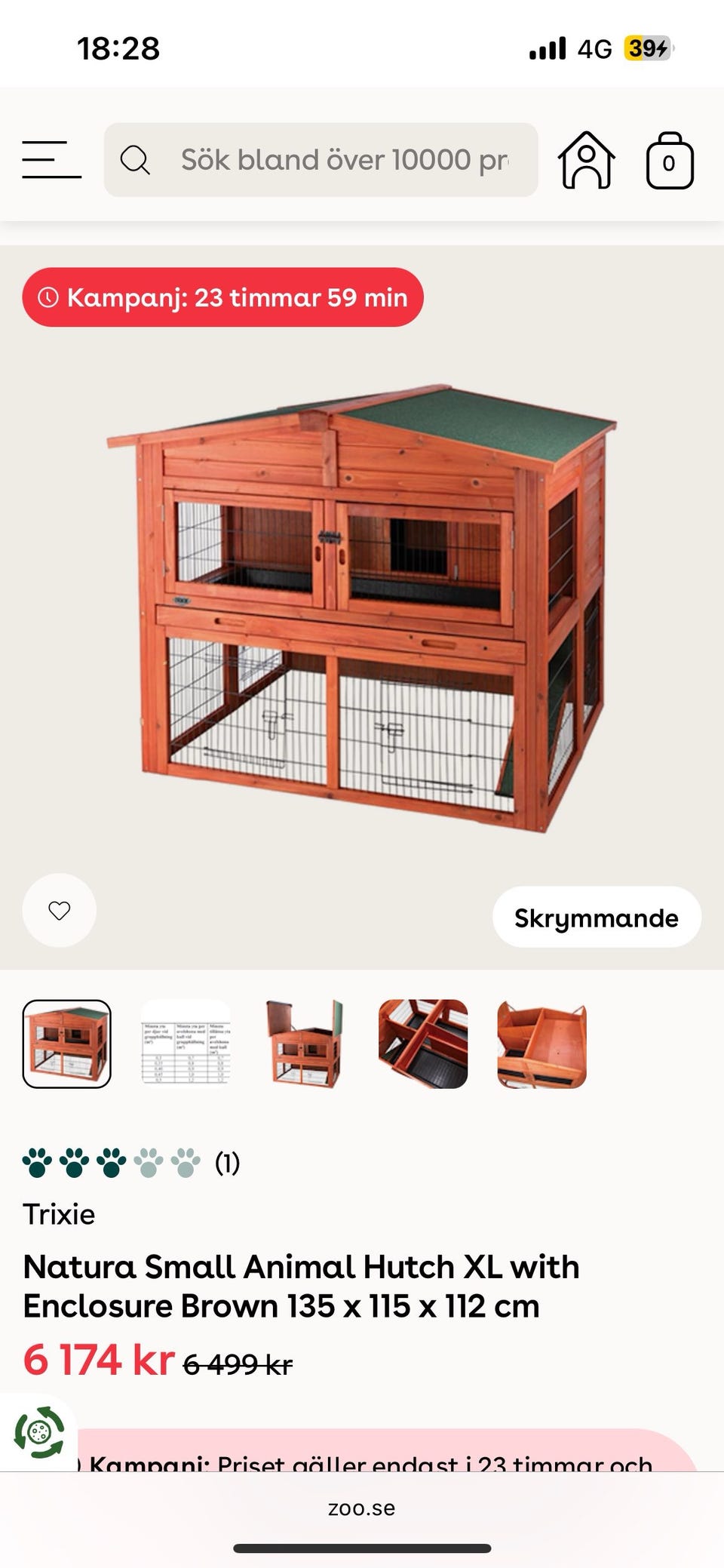Open the hamburger navigation menu

50,160
